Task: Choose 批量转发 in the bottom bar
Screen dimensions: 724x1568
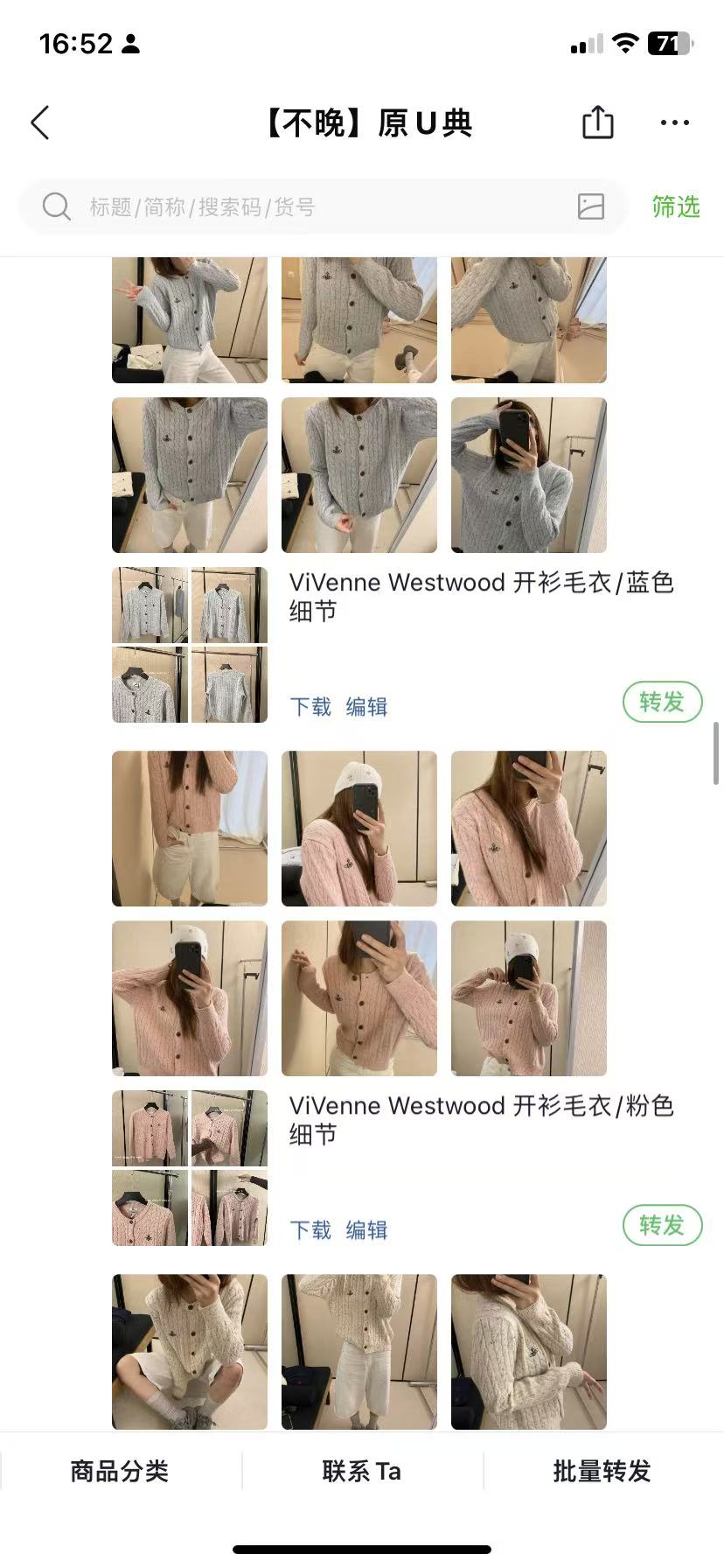Action: coord(602,1471)
